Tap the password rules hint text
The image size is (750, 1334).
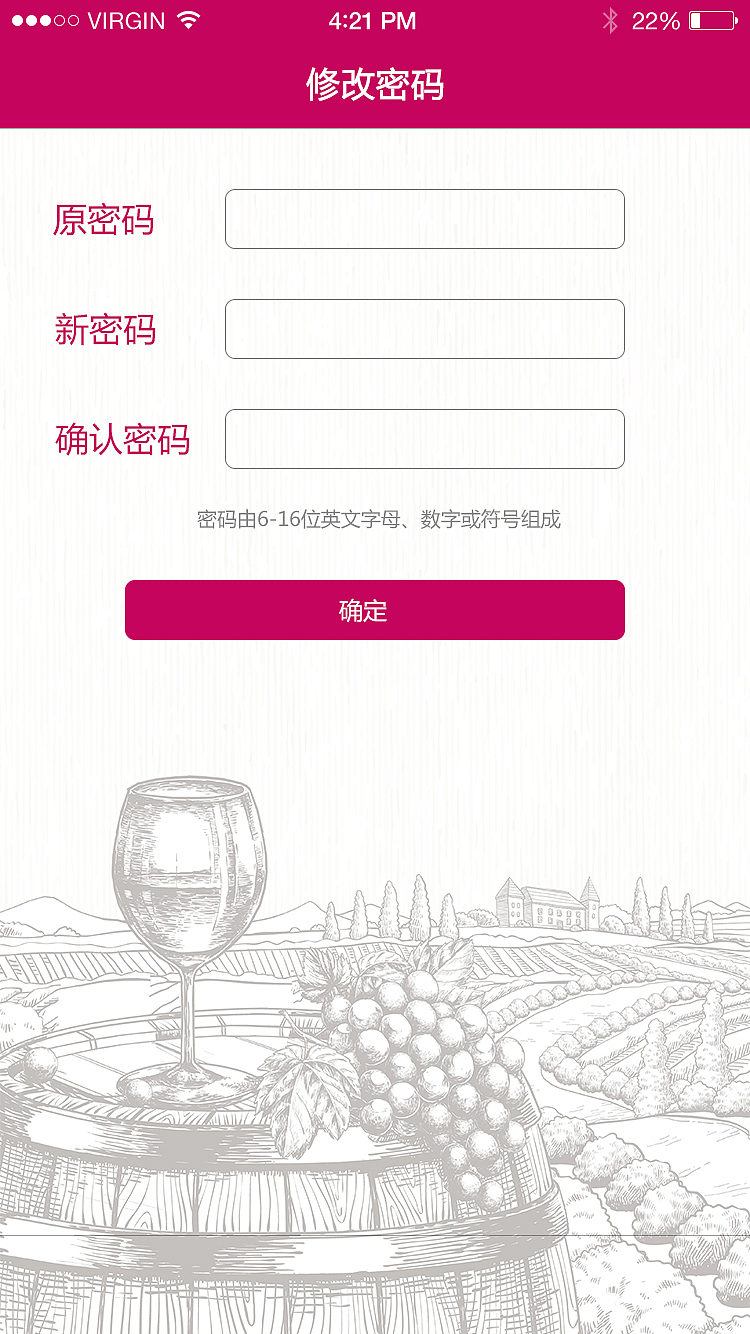(375, 519)
